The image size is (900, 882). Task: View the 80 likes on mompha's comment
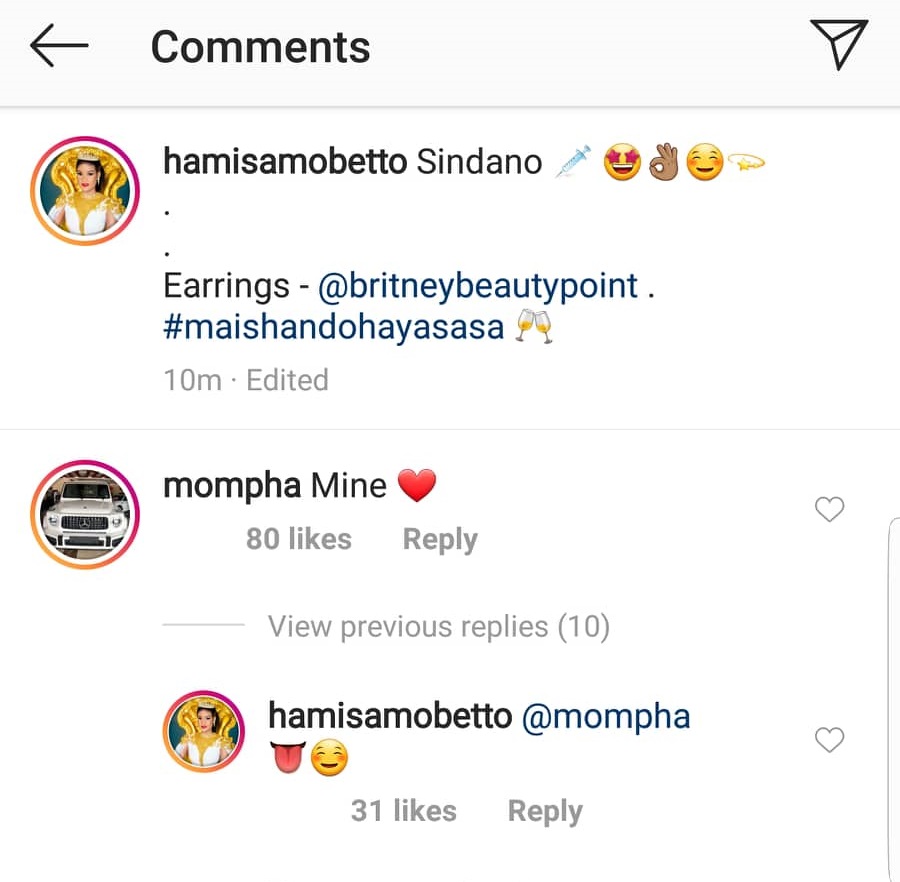pos(298,539)
